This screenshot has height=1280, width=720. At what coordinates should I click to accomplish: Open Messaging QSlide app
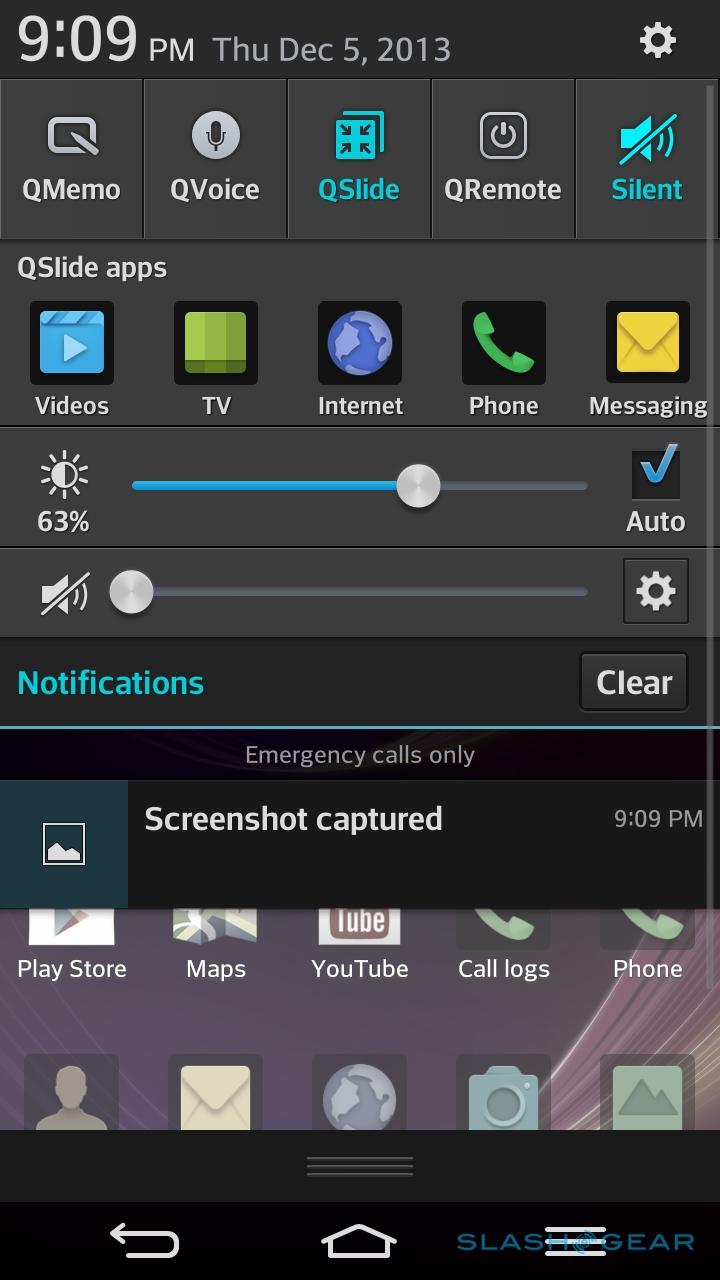[x=648, y=360]
